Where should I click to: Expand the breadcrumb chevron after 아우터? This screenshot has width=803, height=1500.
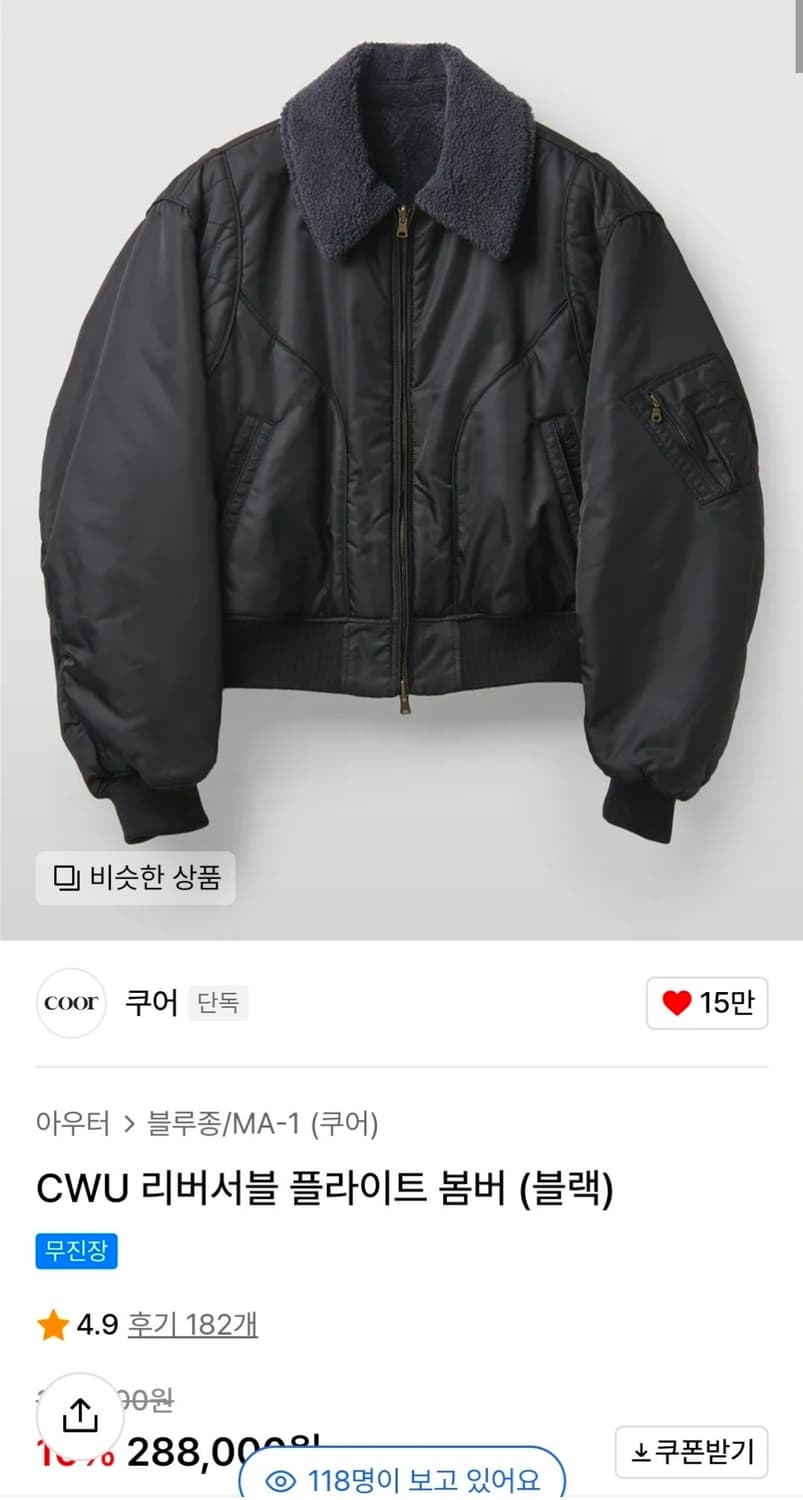coord(128,1124)
